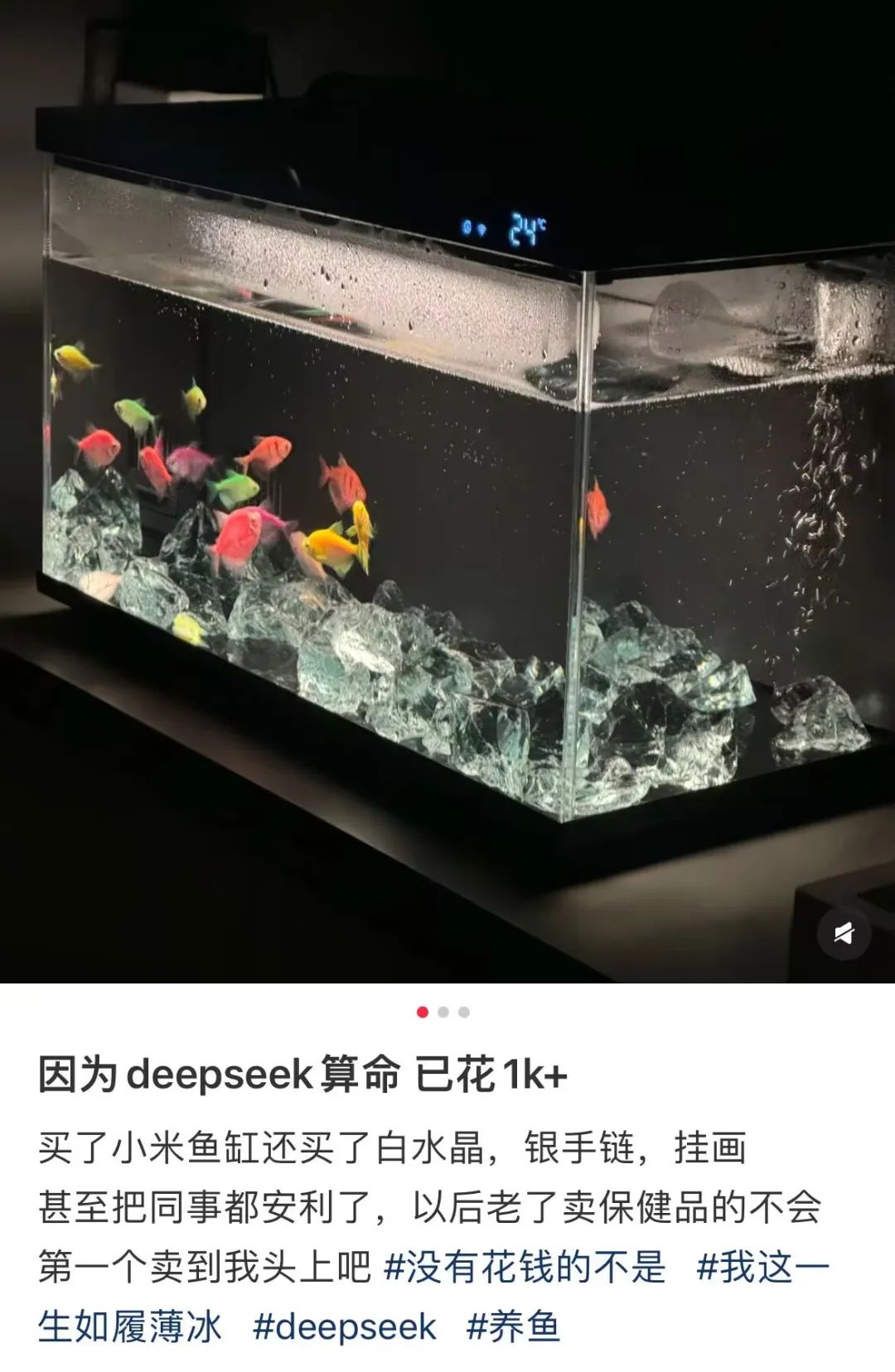Open hashtag #我这一生如履薄冰

coord(762,1268)
